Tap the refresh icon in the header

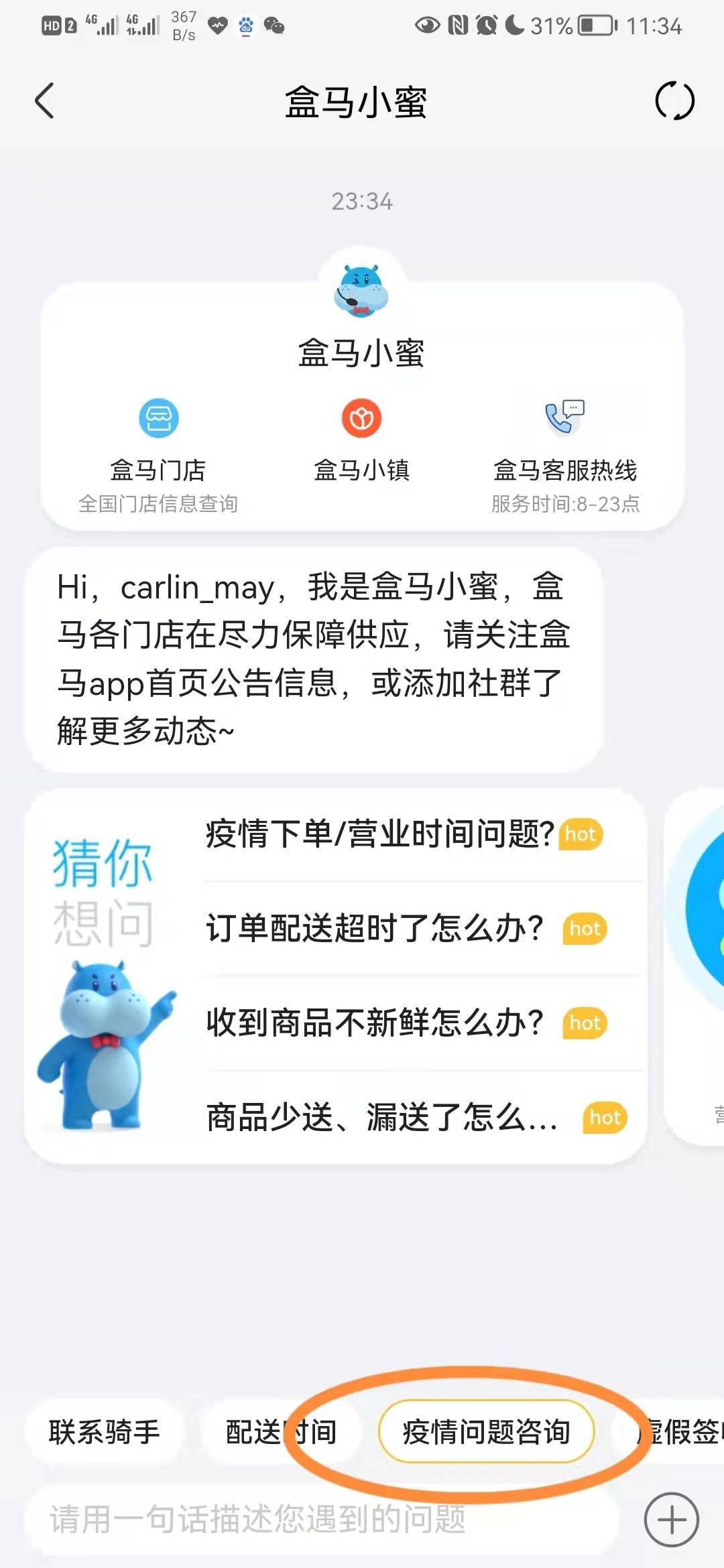coord(674,101)
